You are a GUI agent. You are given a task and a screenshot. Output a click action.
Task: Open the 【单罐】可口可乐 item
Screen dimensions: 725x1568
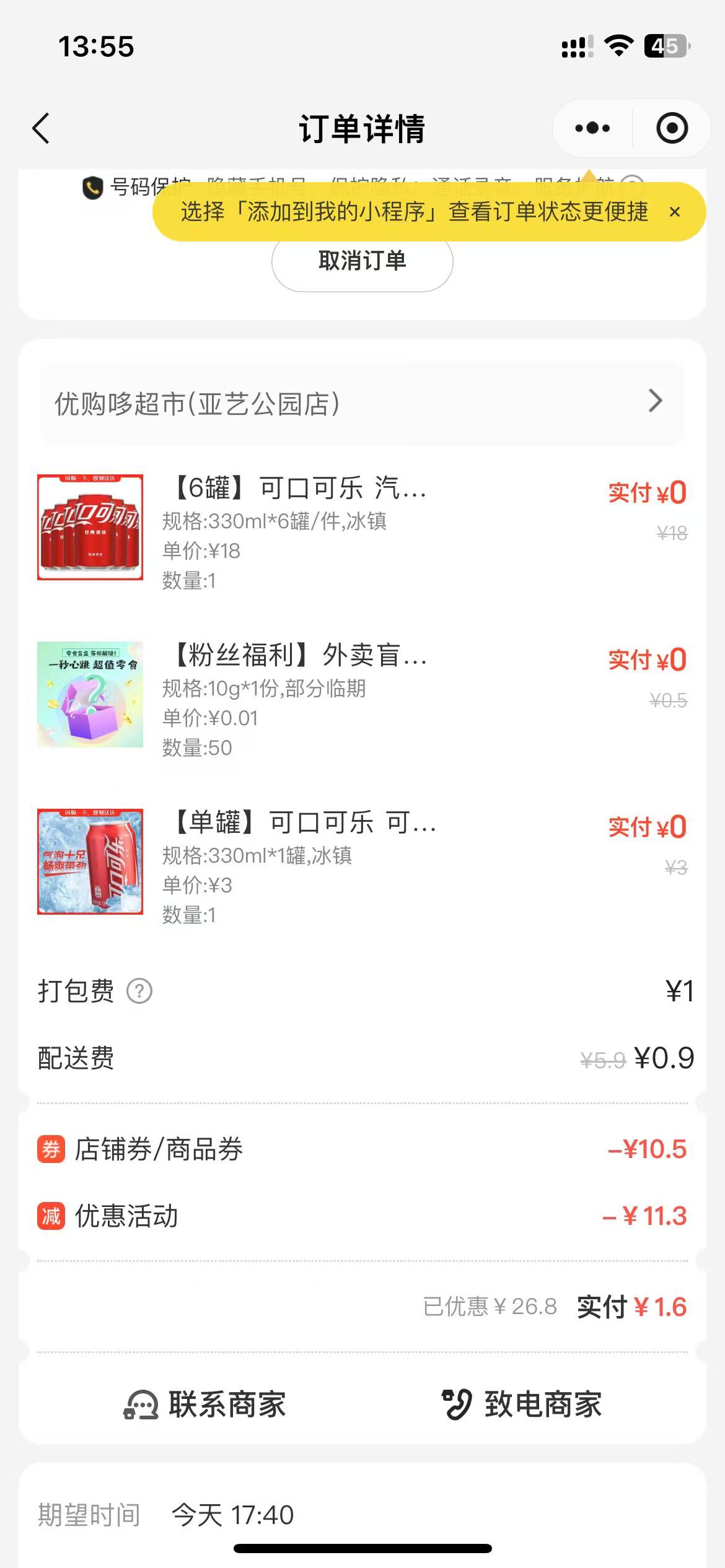point(305,823)
